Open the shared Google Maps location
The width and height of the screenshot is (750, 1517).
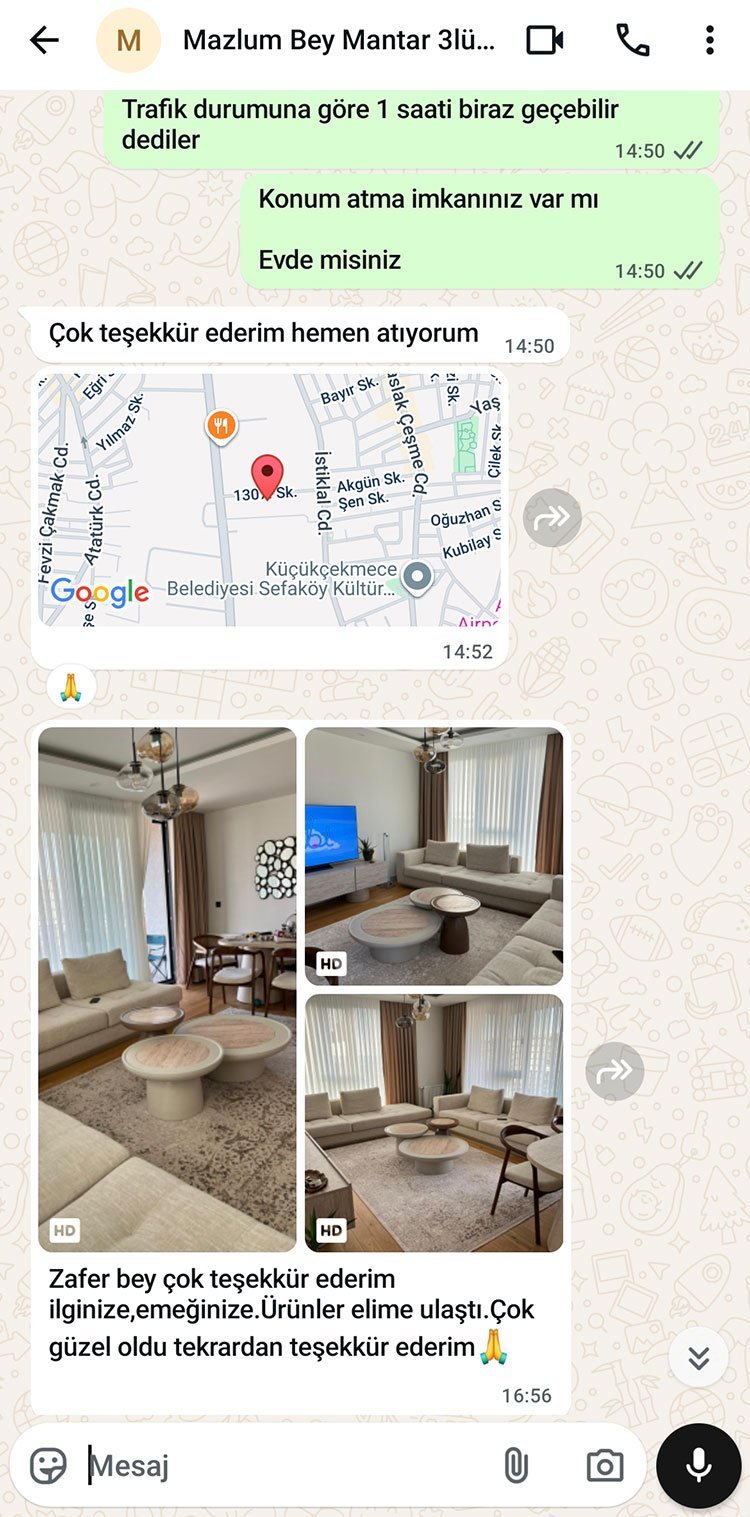pyautogui.click(x=268, y=500)
